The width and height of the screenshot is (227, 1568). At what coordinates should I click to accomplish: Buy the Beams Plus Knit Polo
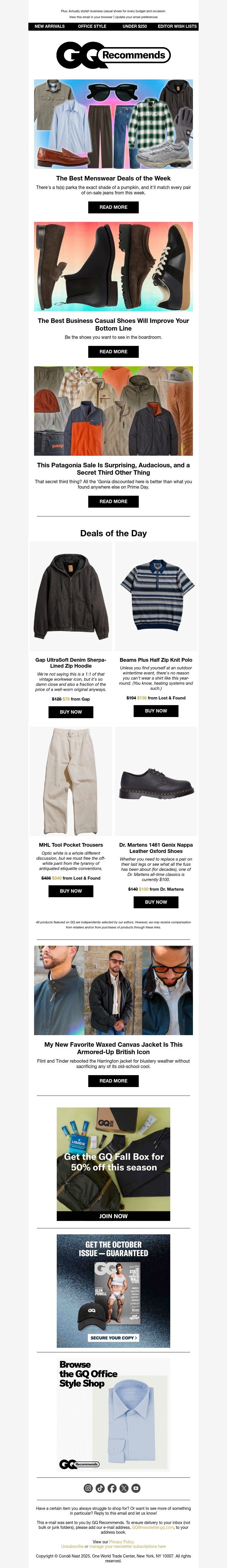point(156,710)
